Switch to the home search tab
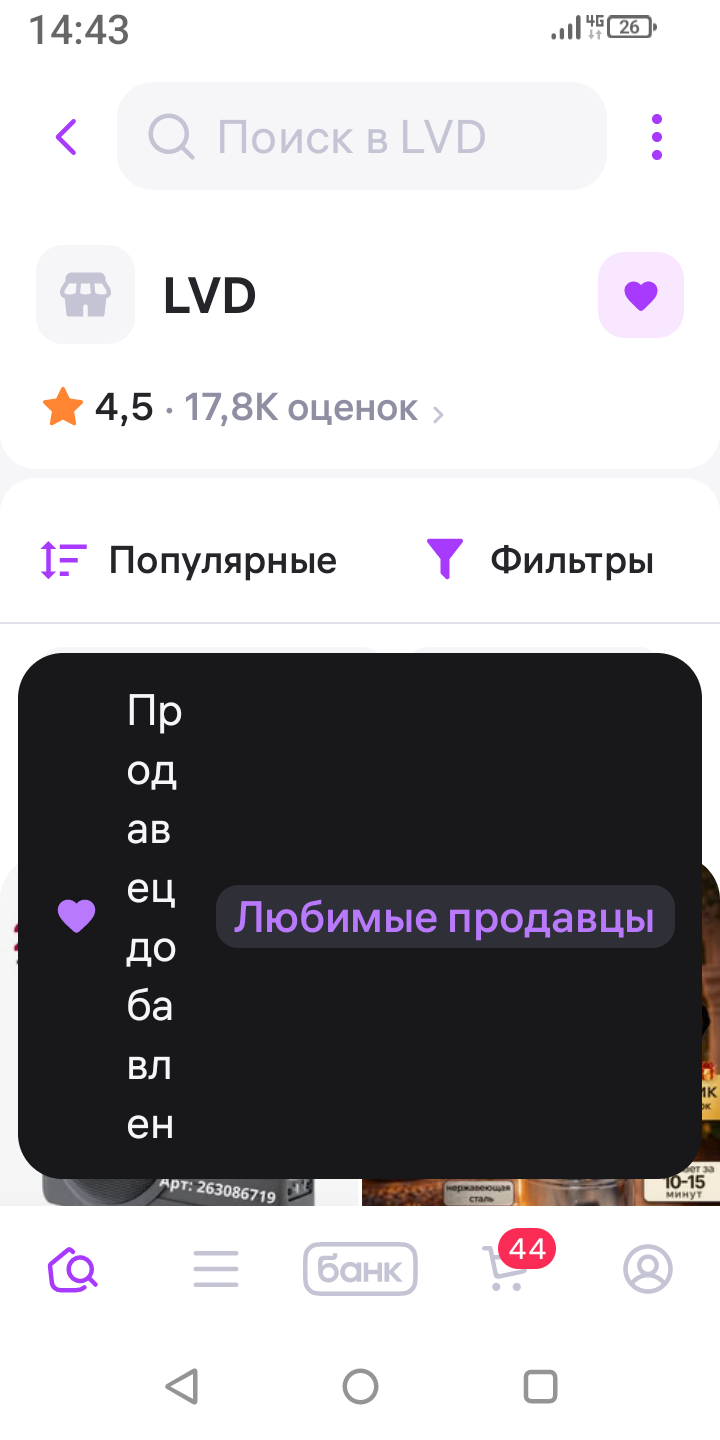 73,1269
